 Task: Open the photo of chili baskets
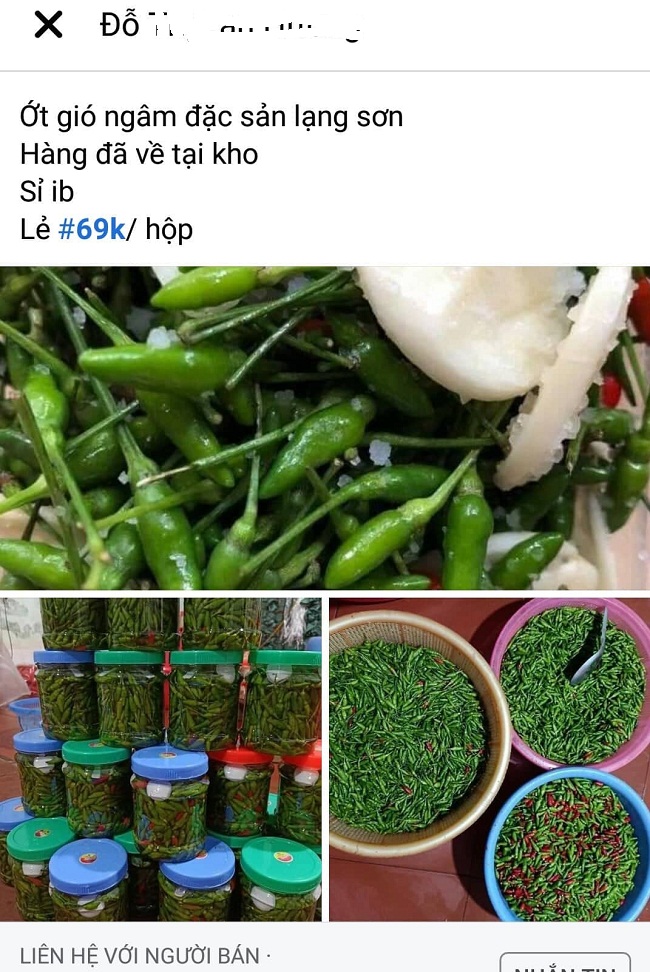click(x=489, y=759)
